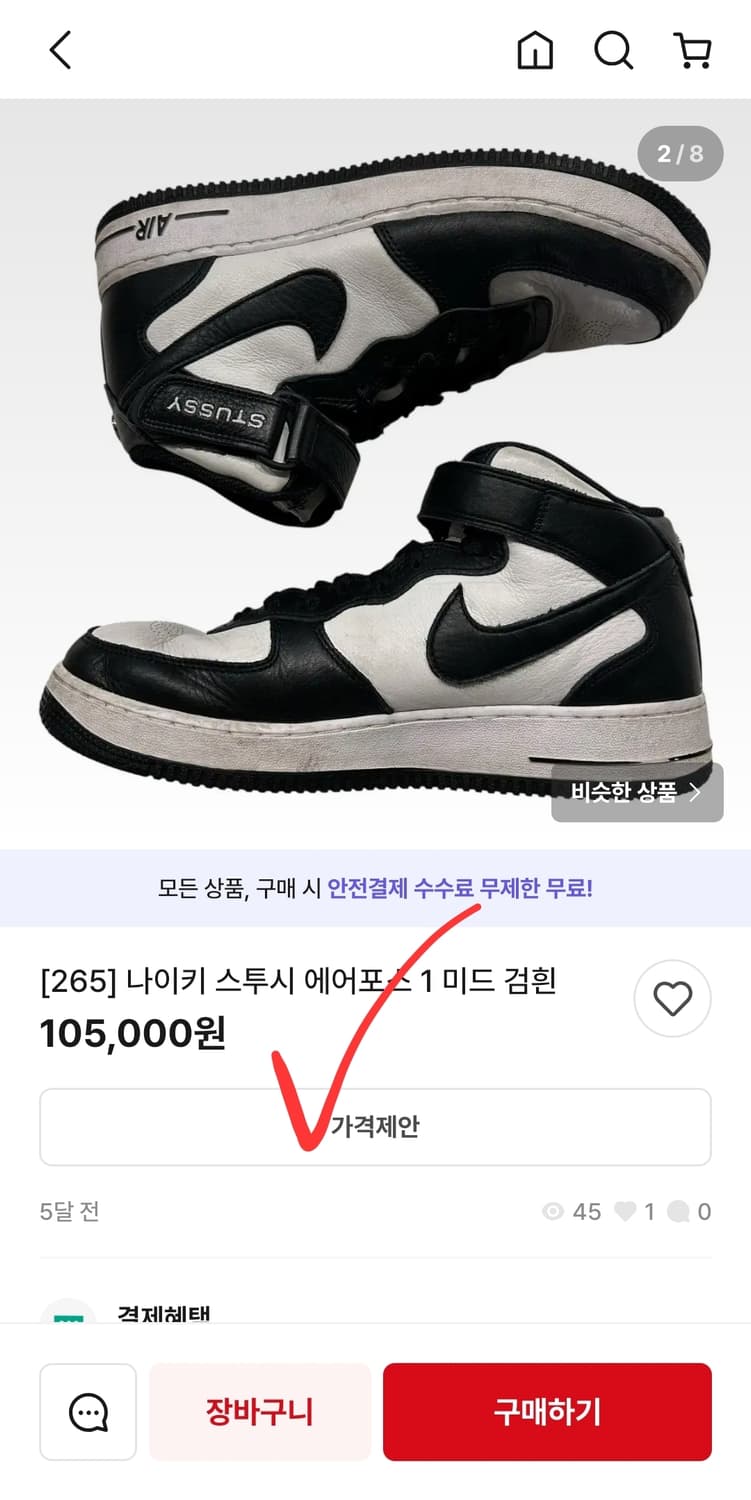Tap the eye icon next to view count 45

(553, 1211)
